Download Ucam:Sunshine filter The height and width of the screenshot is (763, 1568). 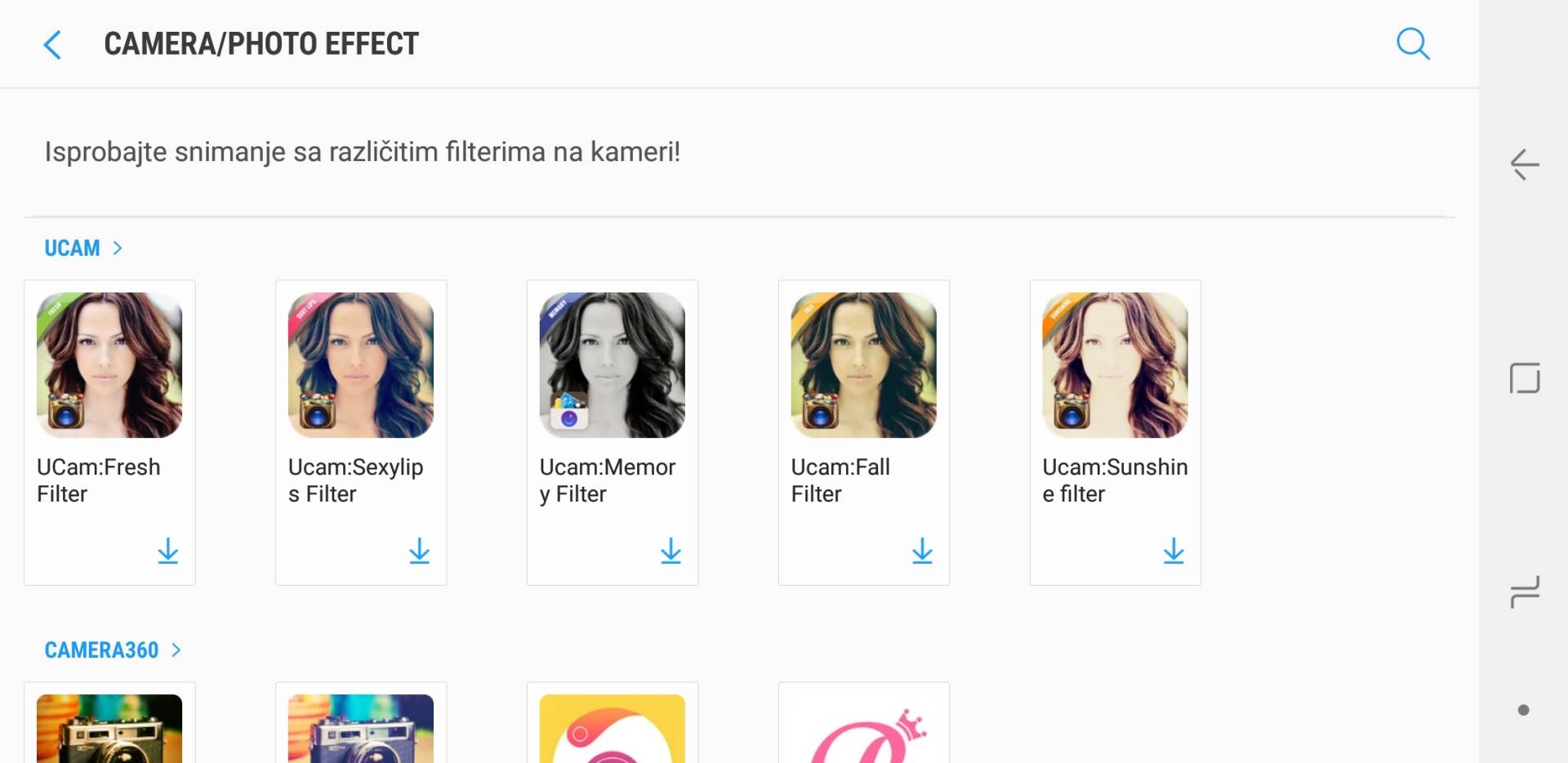(1174, 551)
